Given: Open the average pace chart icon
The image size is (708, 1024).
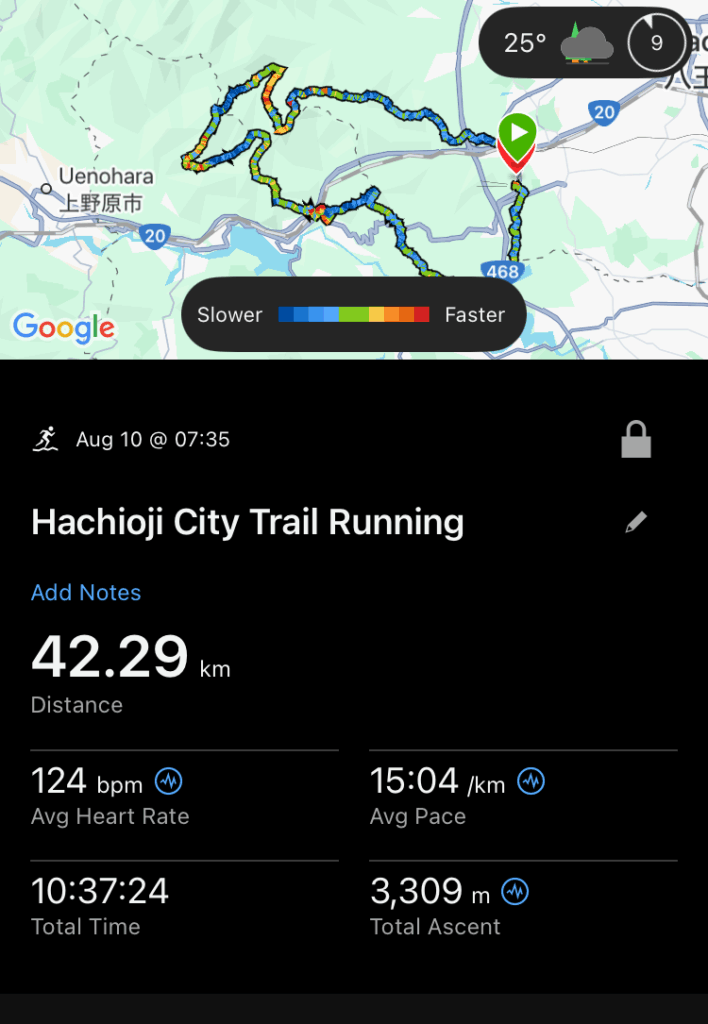Looking at the screenshot, I should pyautogui.click(x=531, y=781).
